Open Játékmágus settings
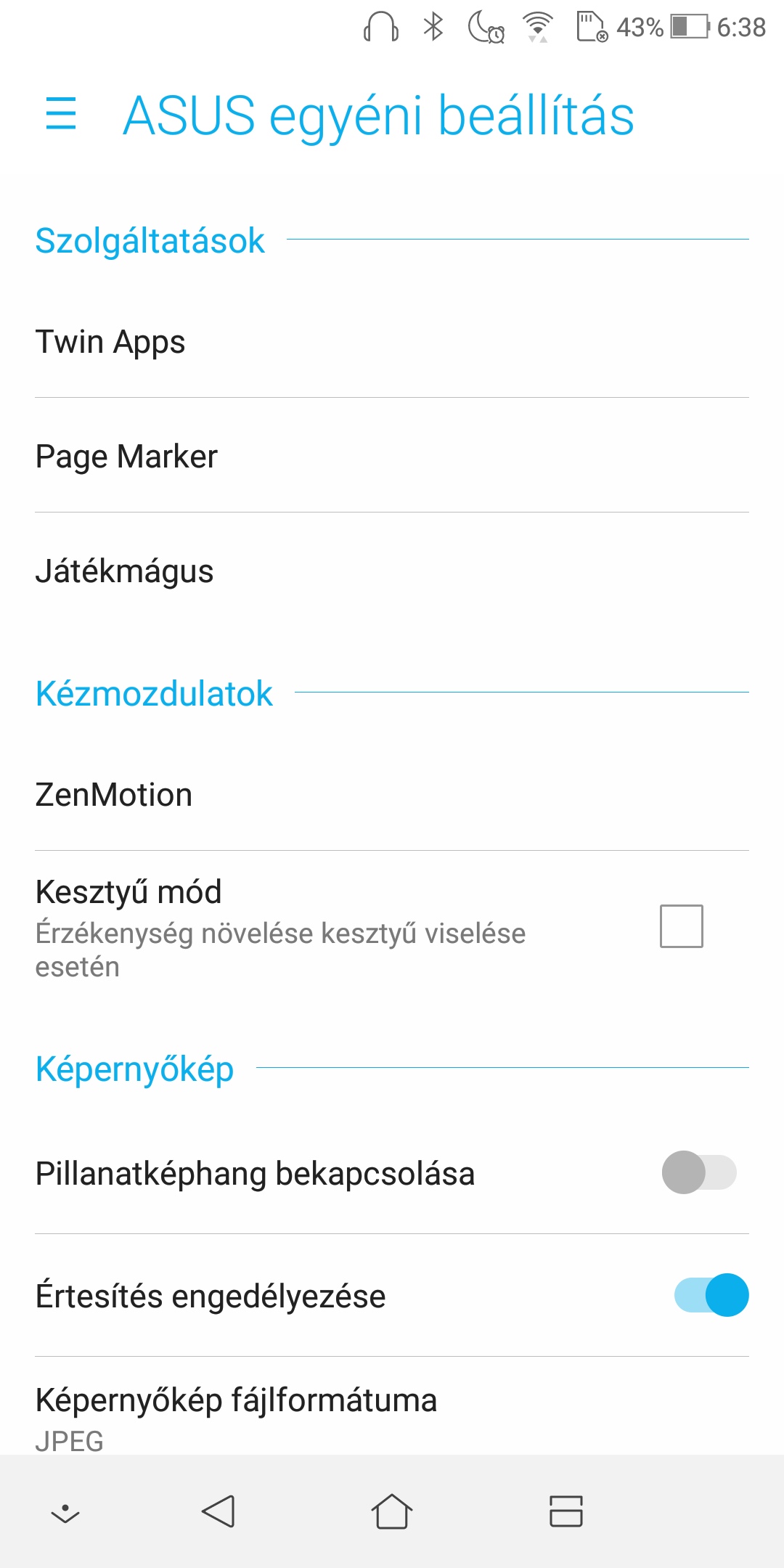This screenshot has height=1568, width=784. 392,571
